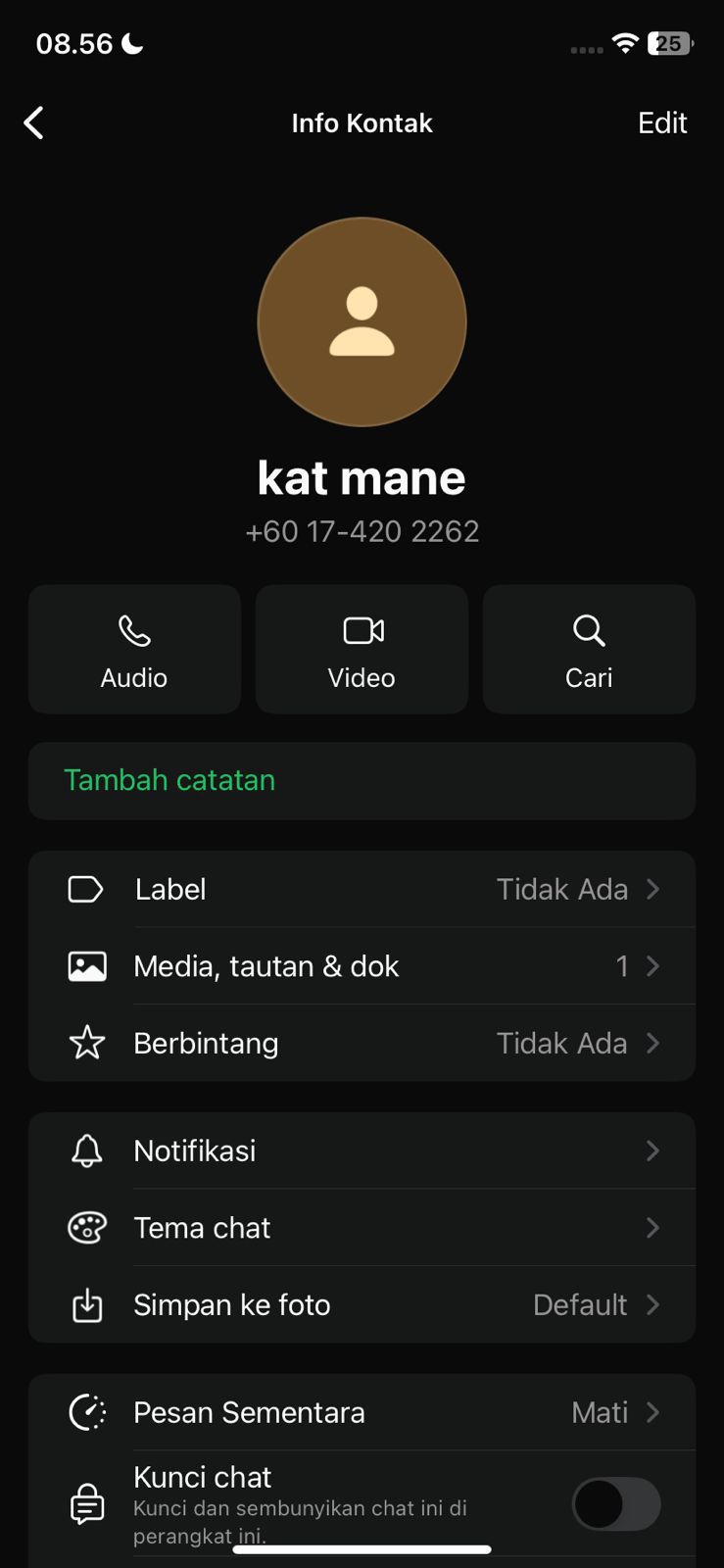Open the Pesan Sementara setting
The image size is (724, 1568).
pos(362,1412)
